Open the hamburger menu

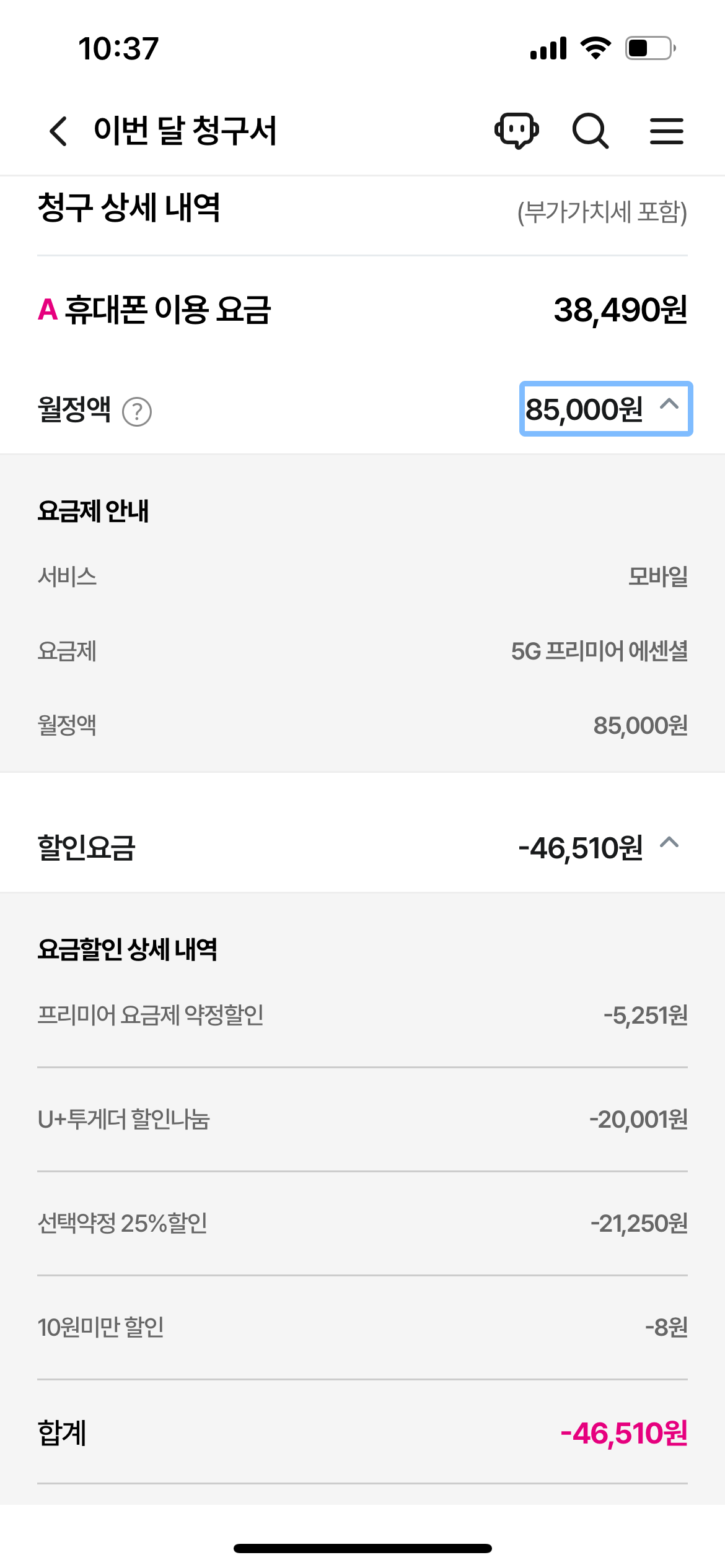click(x=667, y=131)
